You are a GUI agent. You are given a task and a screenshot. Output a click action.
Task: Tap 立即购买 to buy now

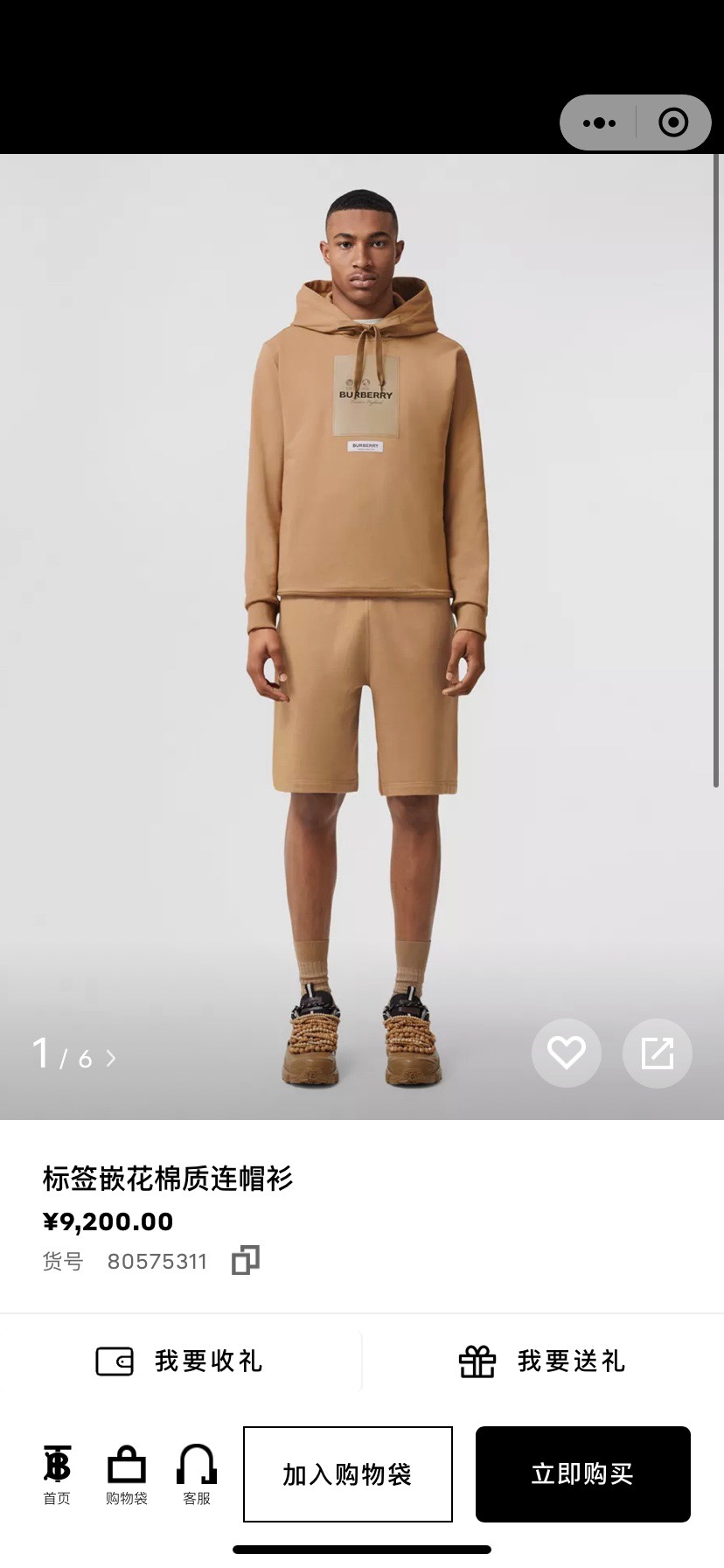583,1474
